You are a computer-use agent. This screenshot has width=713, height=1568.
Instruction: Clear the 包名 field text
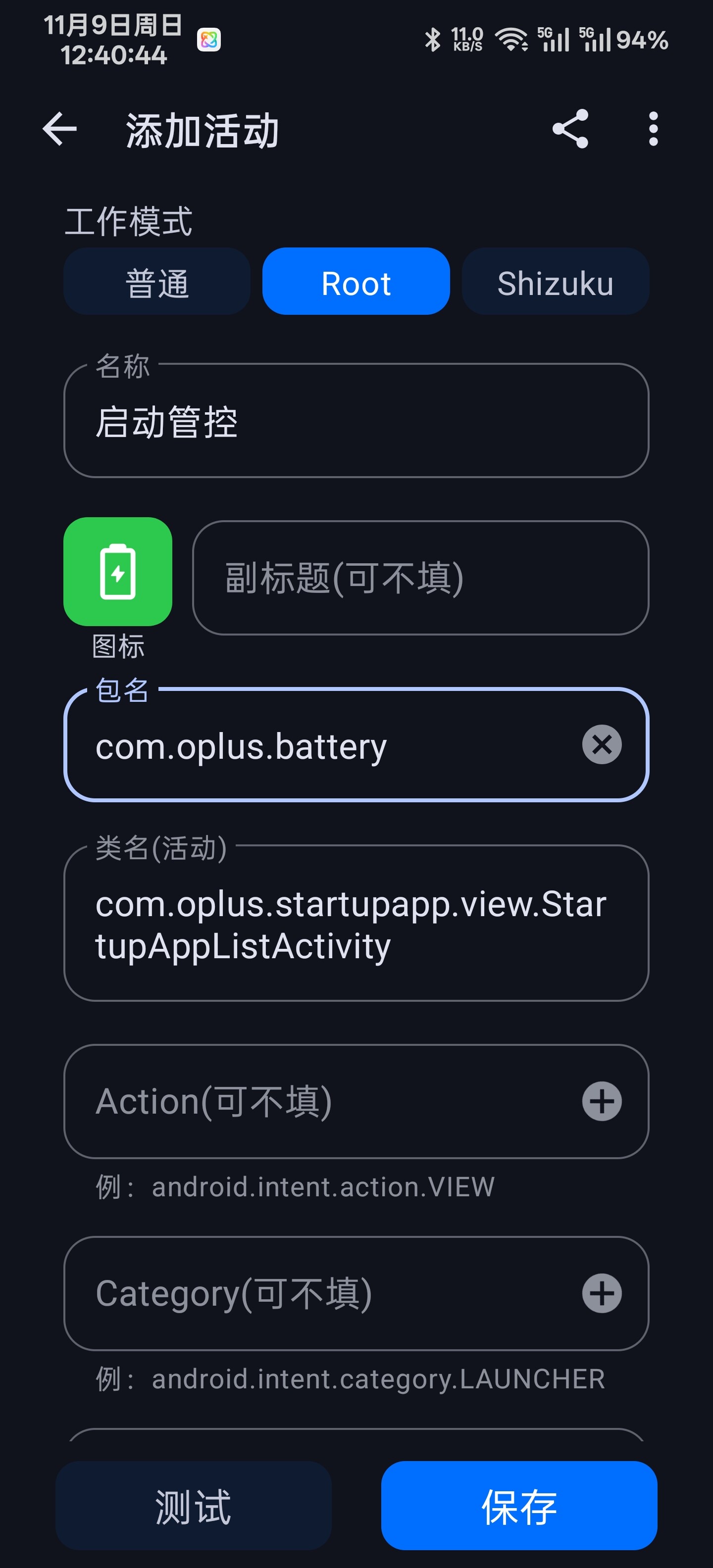pos(602,744)
